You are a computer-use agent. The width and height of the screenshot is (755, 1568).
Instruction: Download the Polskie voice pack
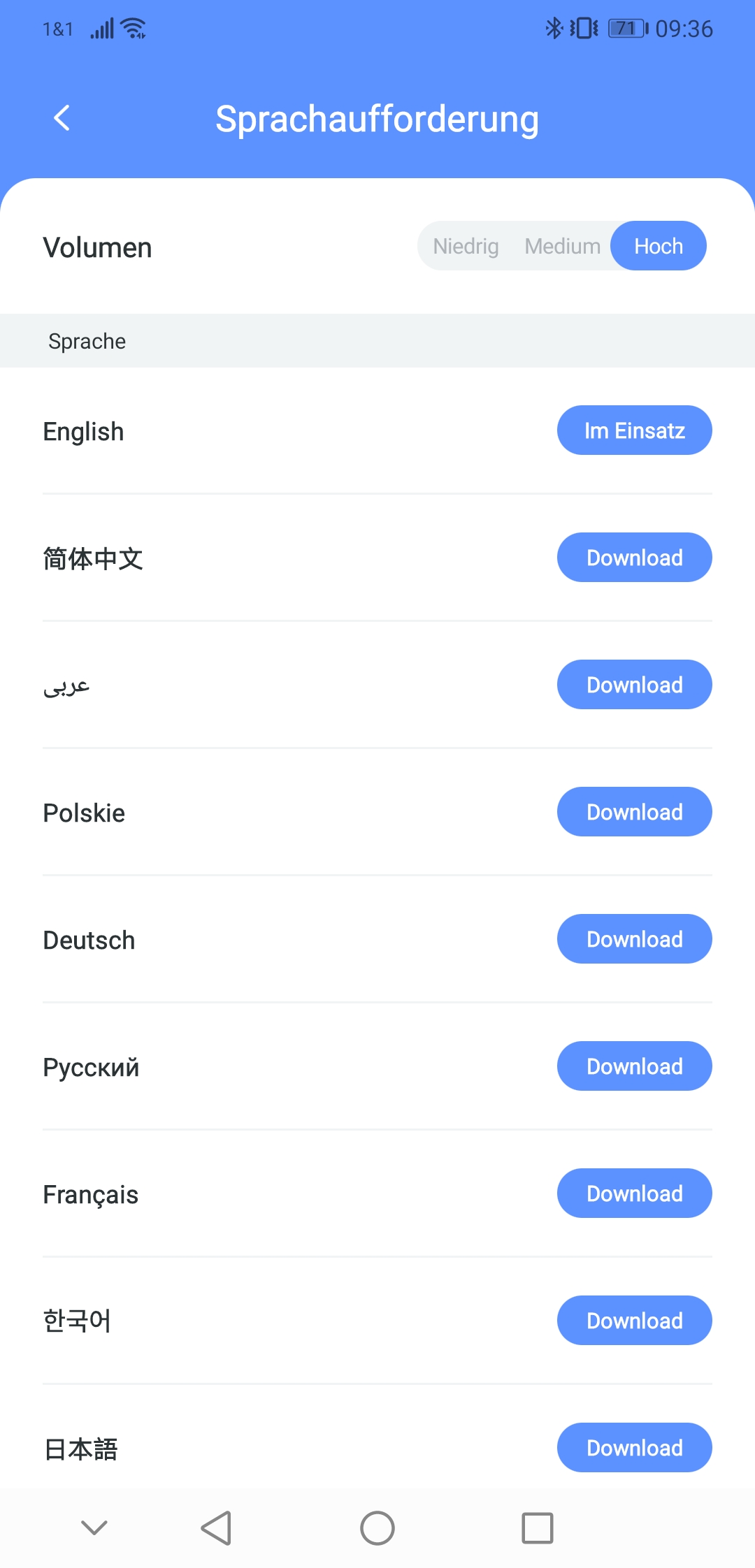coord(634,812)
